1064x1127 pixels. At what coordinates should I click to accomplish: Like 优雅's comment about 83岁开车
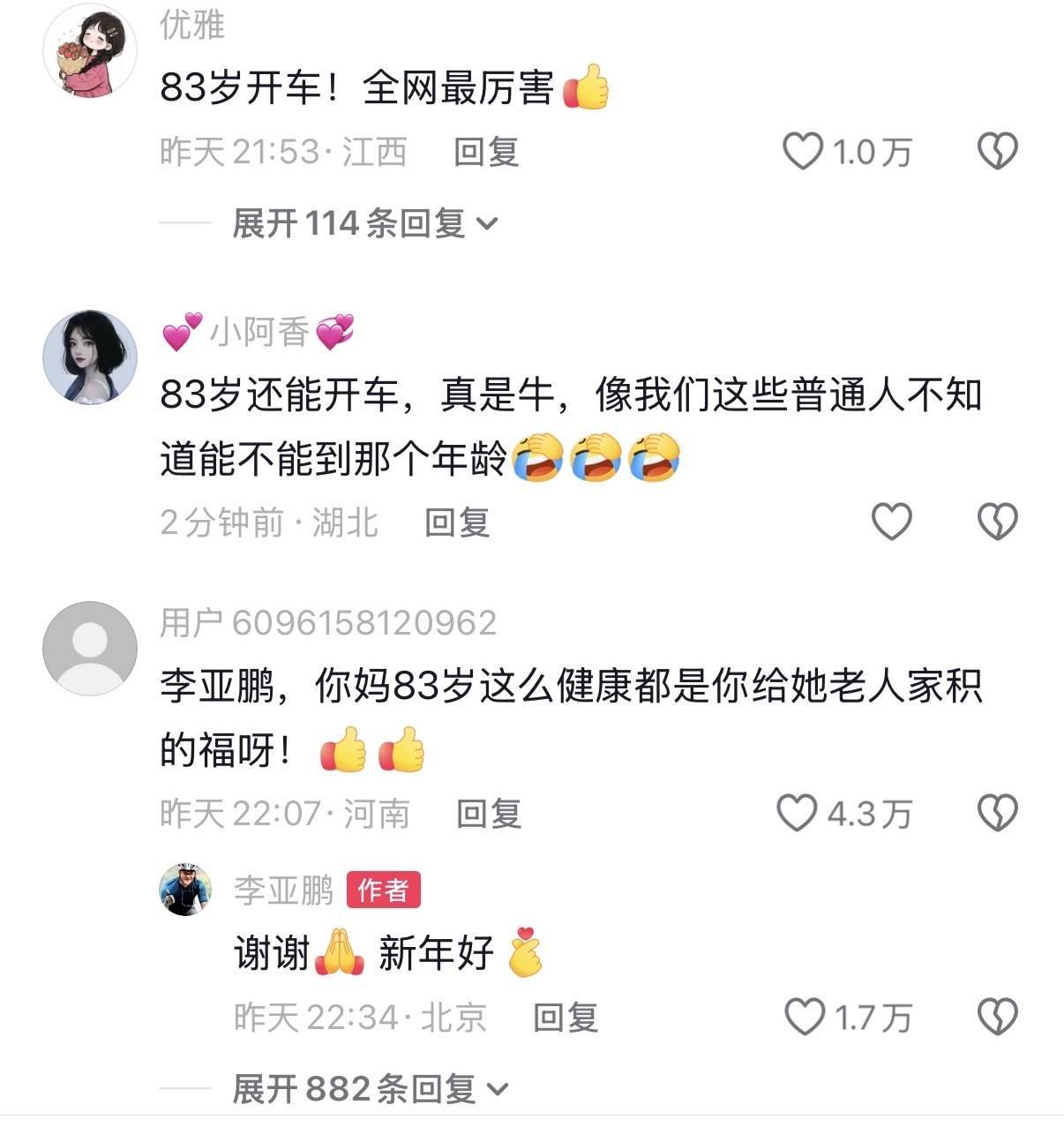804,152
